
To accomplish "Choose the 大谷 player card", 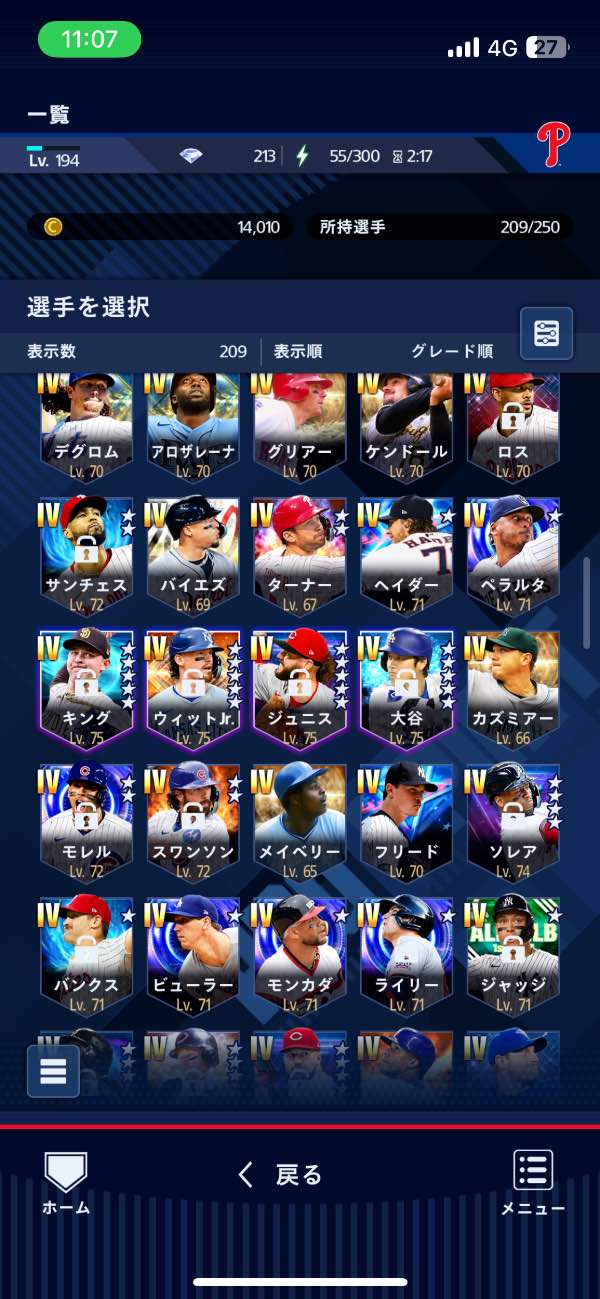I will click(406, 688).
